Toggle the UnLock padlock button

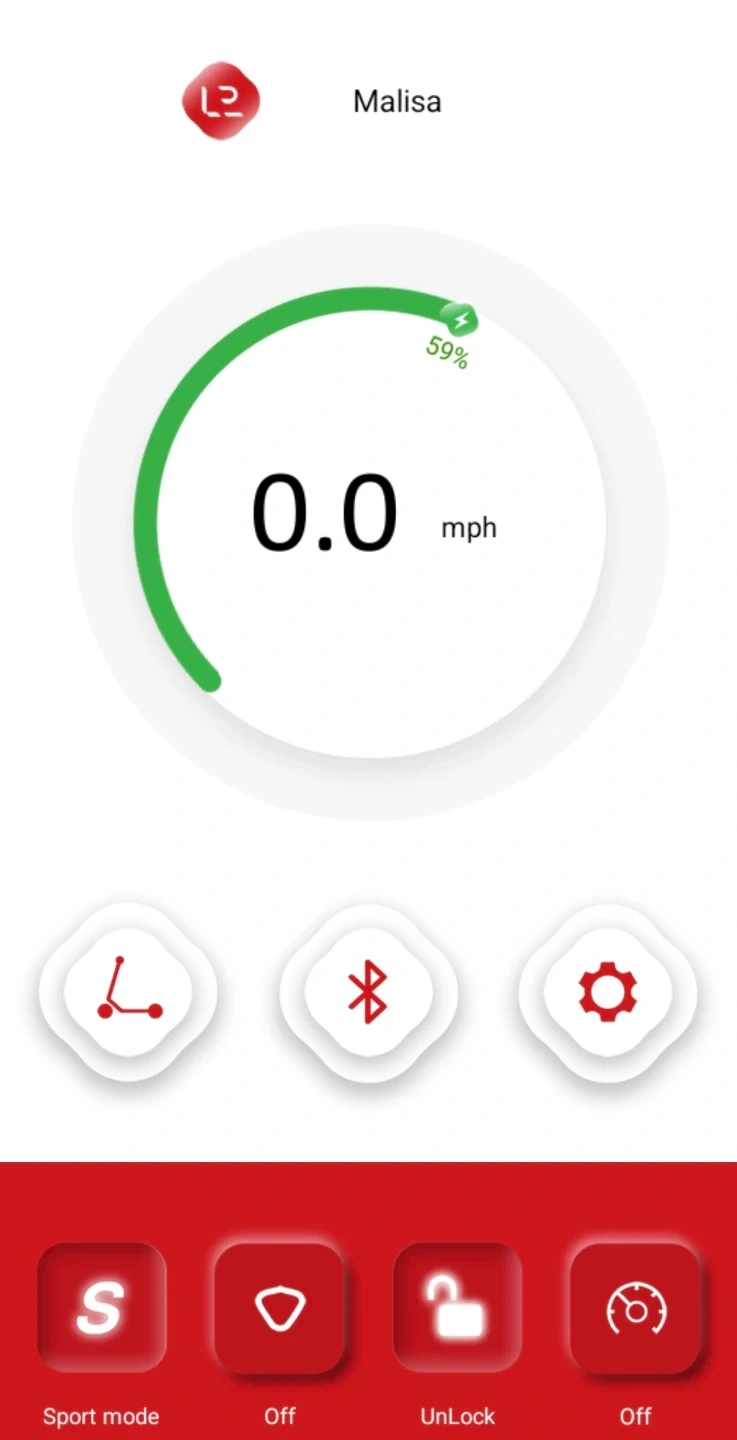point(457,1307)
